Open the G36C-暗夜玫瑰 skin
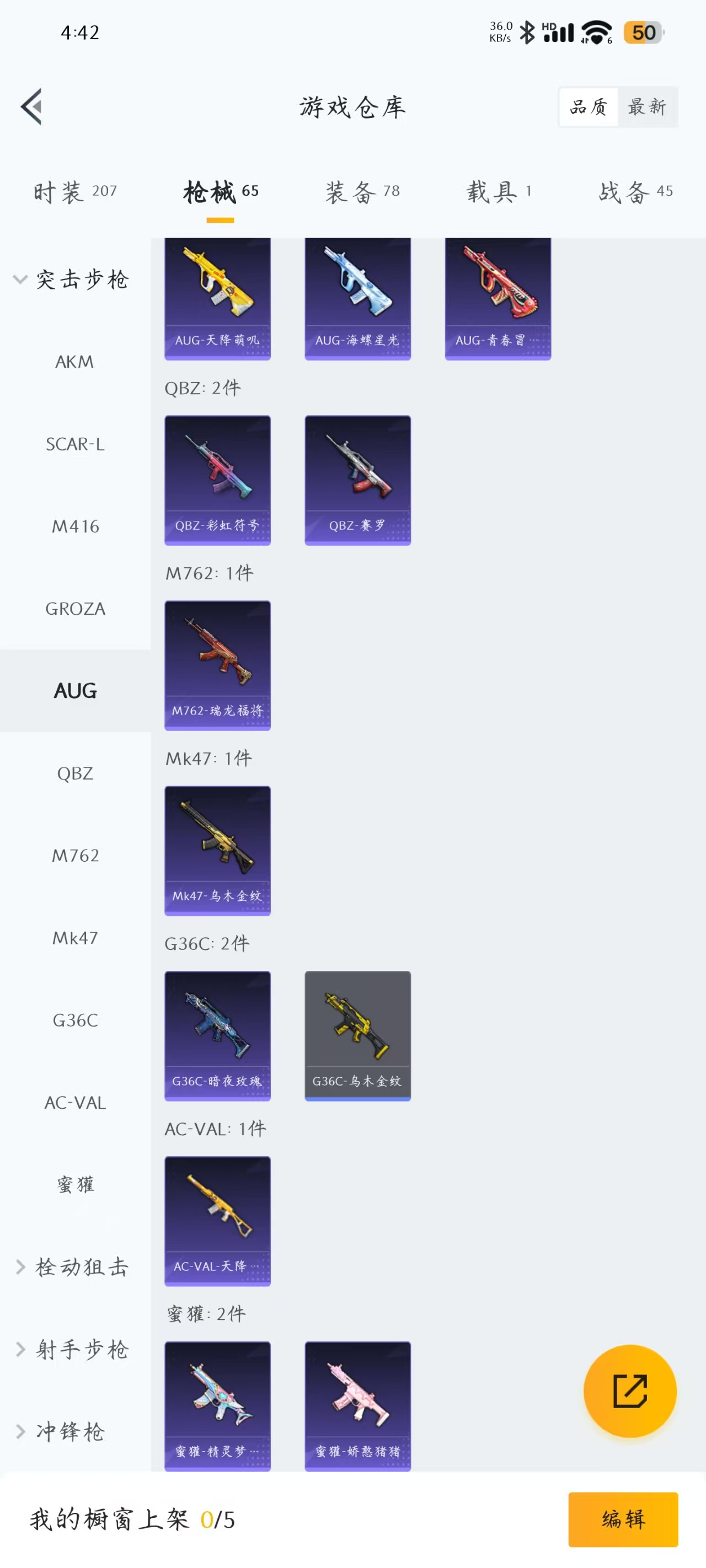Viewport: 706px width, 1568px height. pos(217,1035)
